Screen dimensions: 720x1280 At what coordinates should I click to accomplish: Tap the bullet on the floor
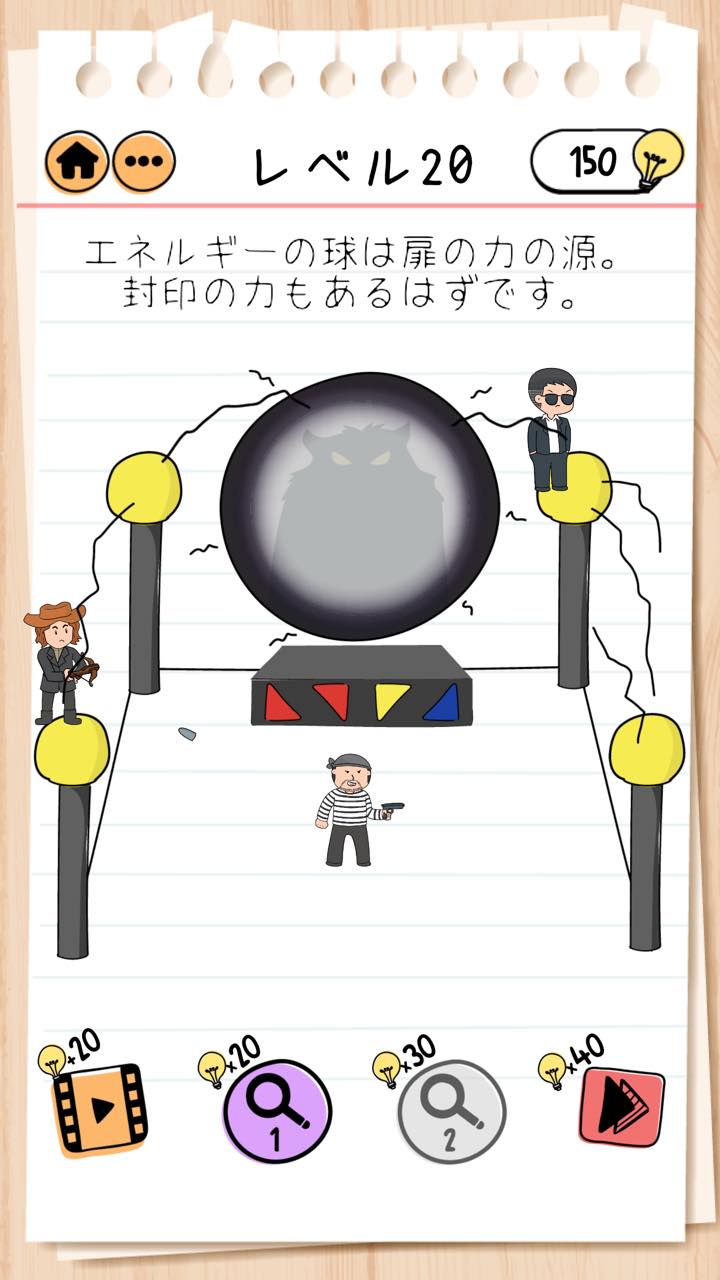(x=187, y=734)
